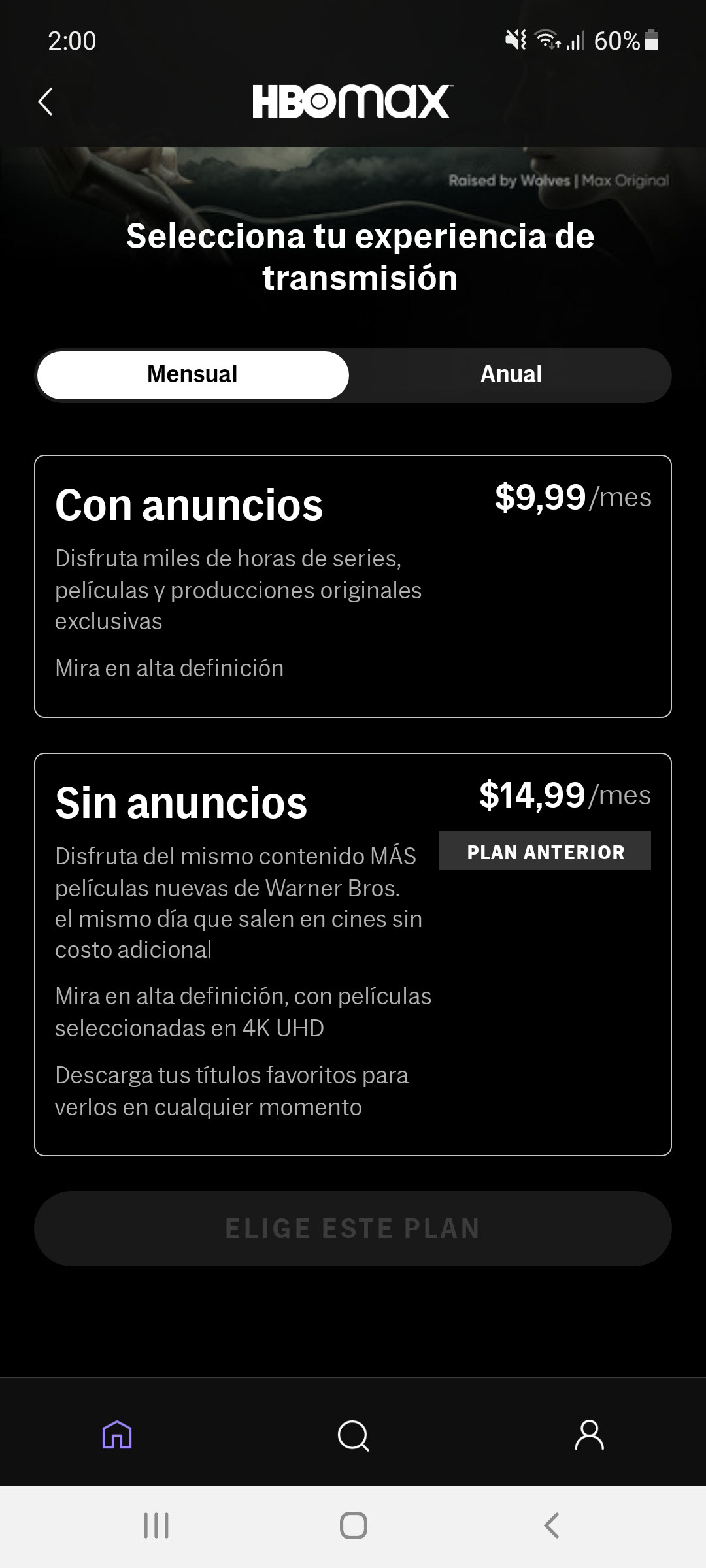Open the profile tab
Image resolution: width=706 pixels, height=1568 pixels.
tap(589, 1435)
